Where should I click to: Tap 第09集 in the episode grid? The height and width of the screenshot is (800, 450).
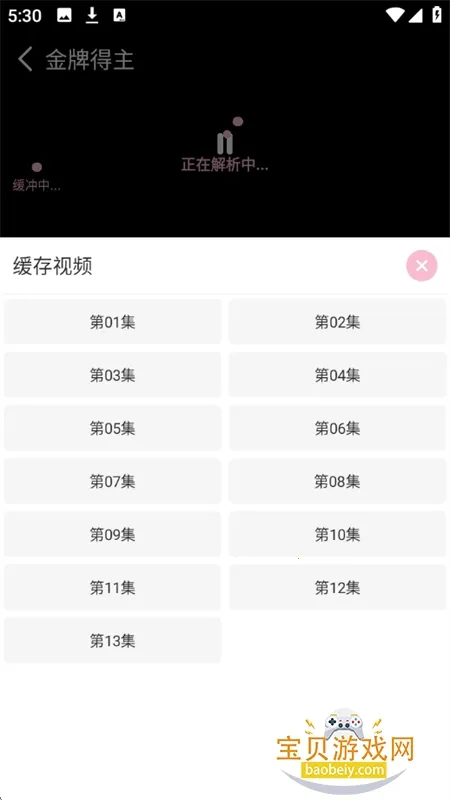pyautogui.click(x=113, y=534)
